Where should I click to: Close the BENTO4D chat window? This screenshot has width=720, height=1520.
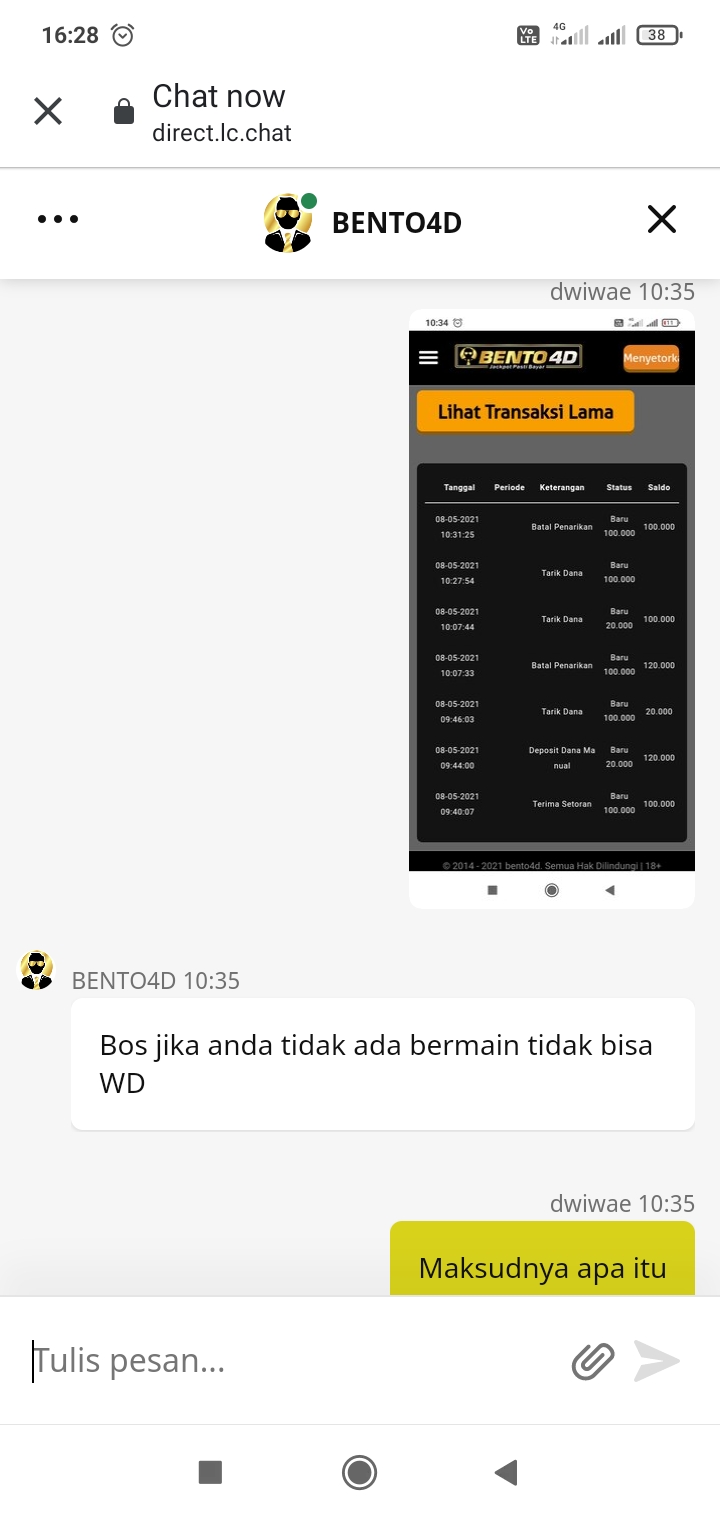point(662,219)
